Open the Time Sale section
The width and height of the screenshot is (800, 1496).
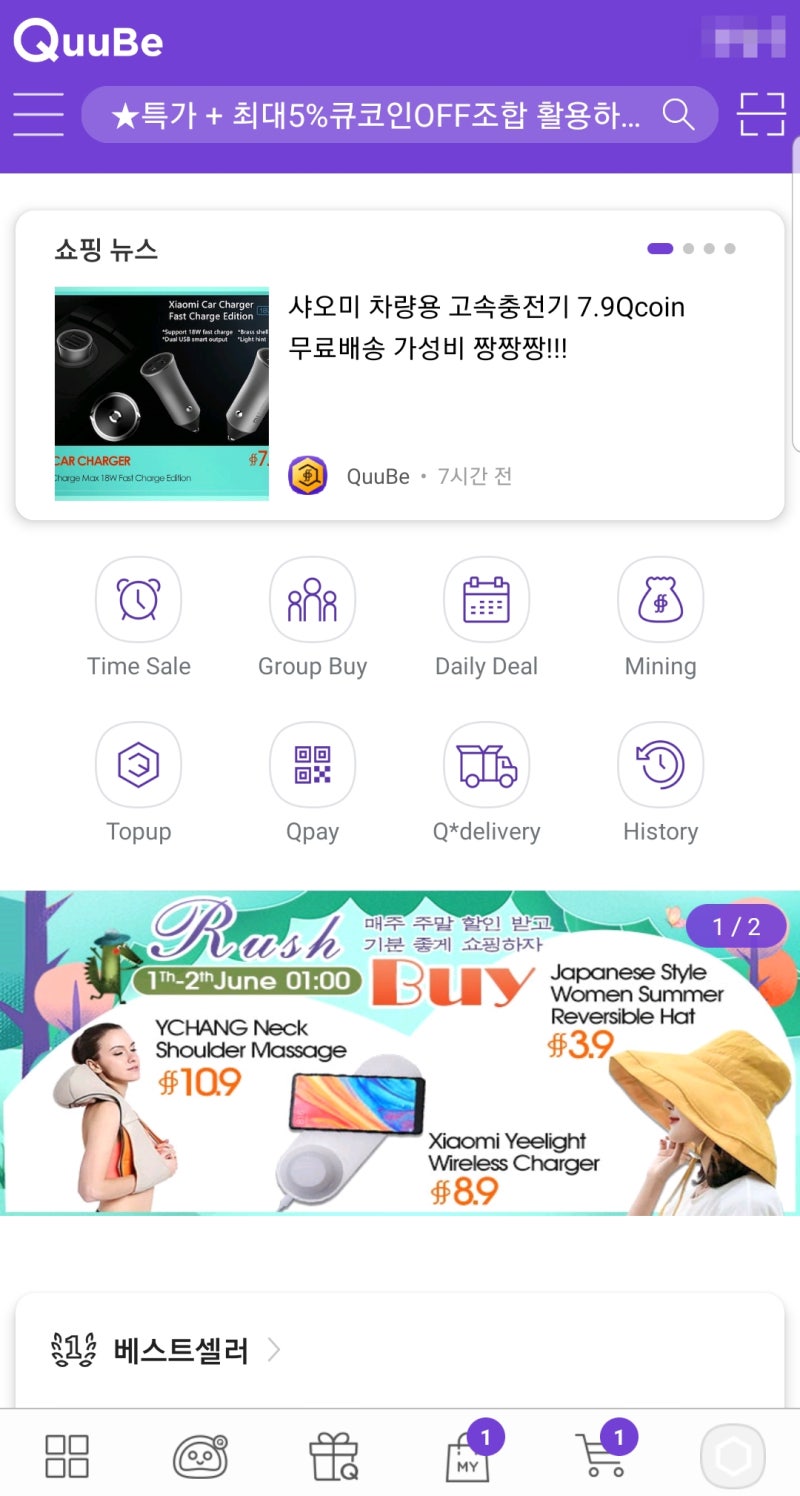tap(138, 615)
